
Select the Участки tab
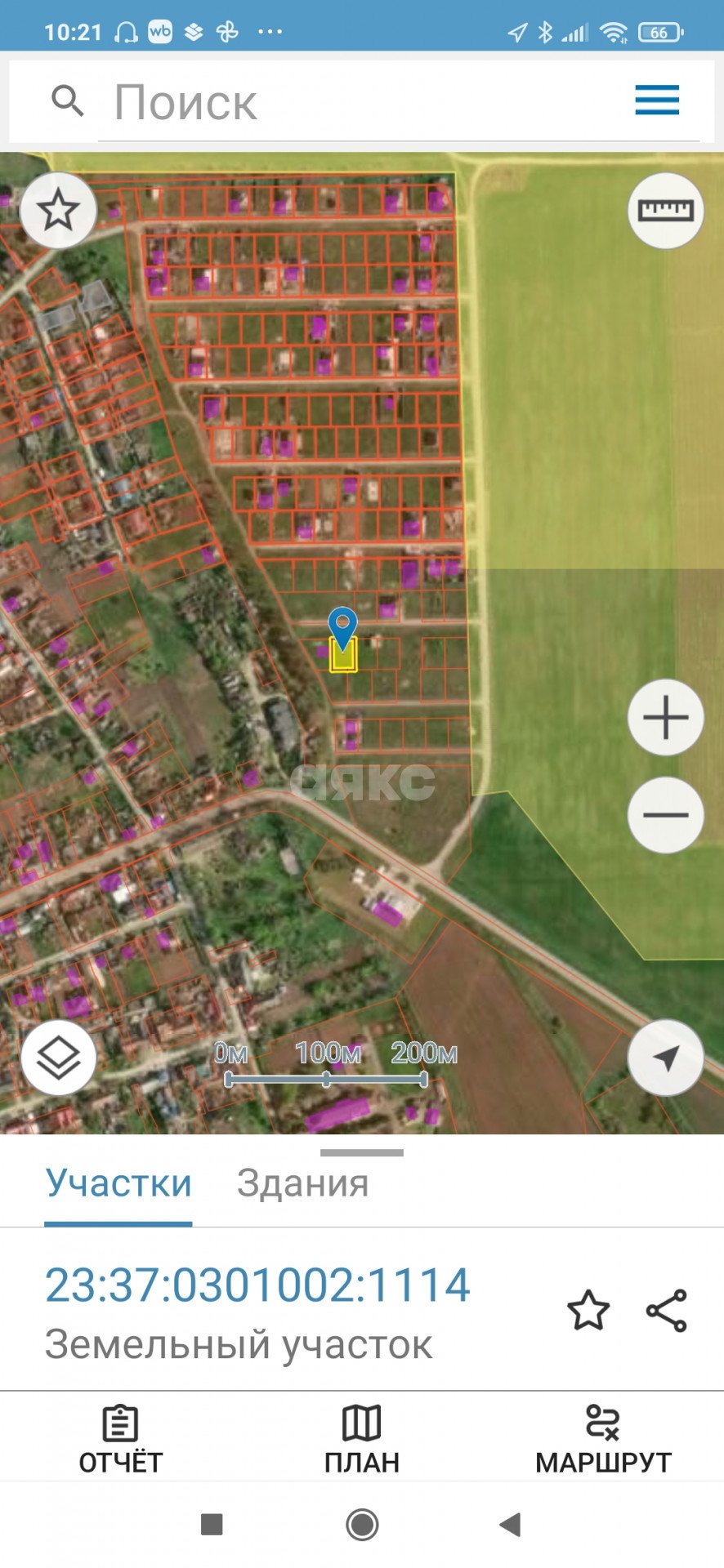(118, 1183)
